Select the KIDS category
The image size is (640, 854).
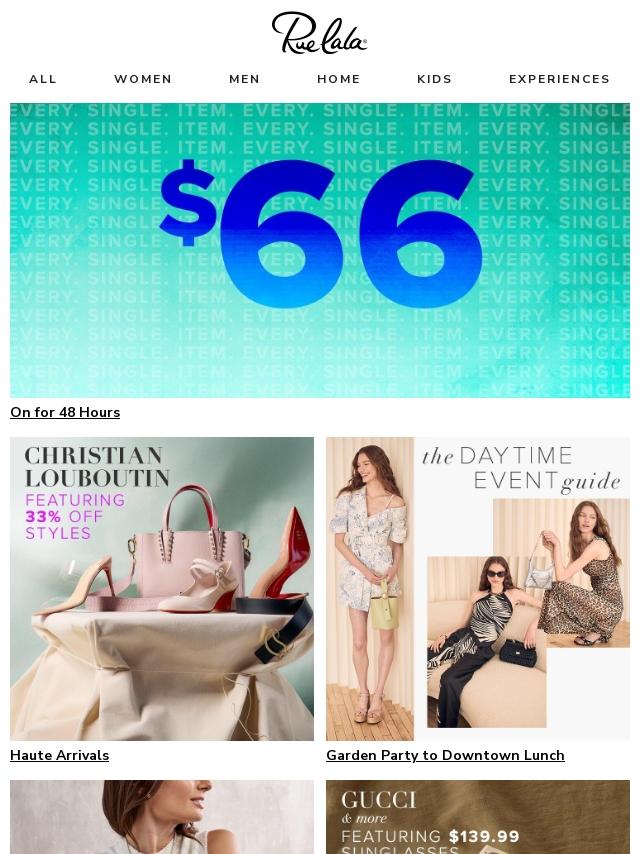(434, 79)
